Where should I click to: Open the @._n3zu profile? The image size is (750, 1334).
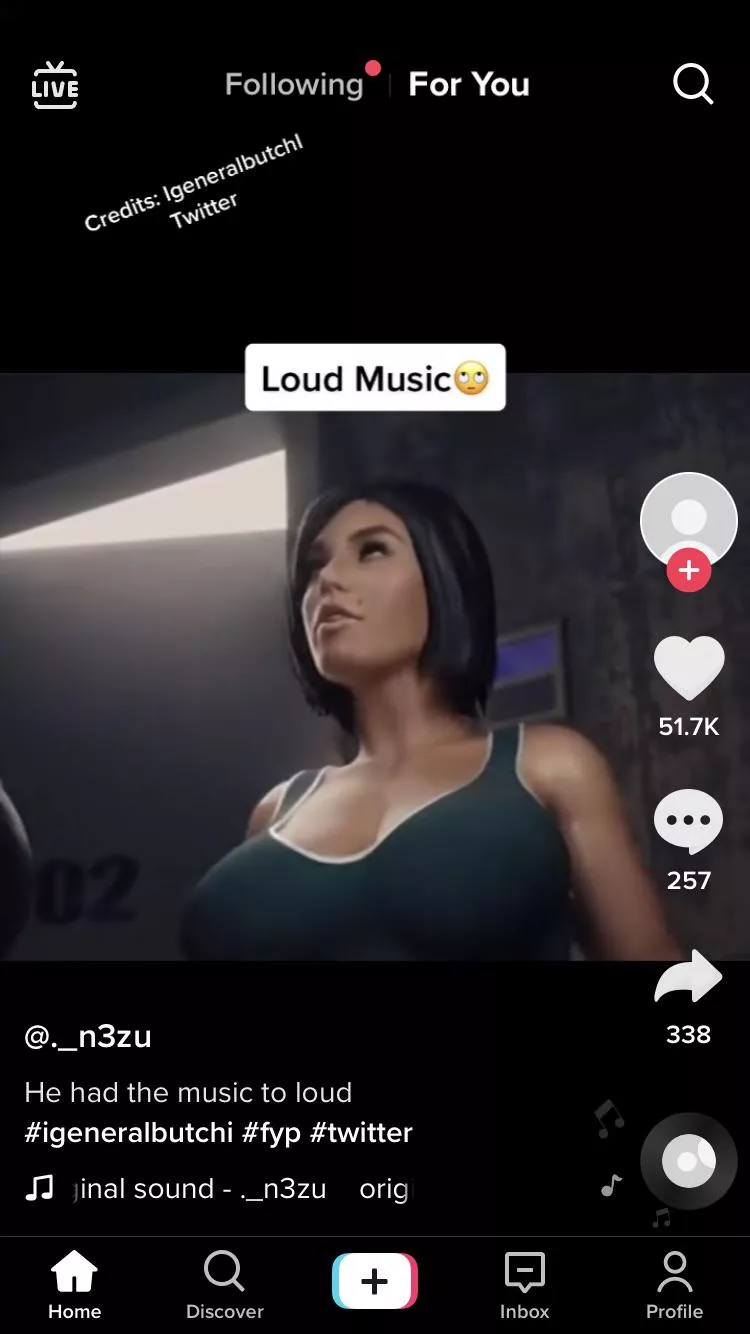tap(88, 1036)
